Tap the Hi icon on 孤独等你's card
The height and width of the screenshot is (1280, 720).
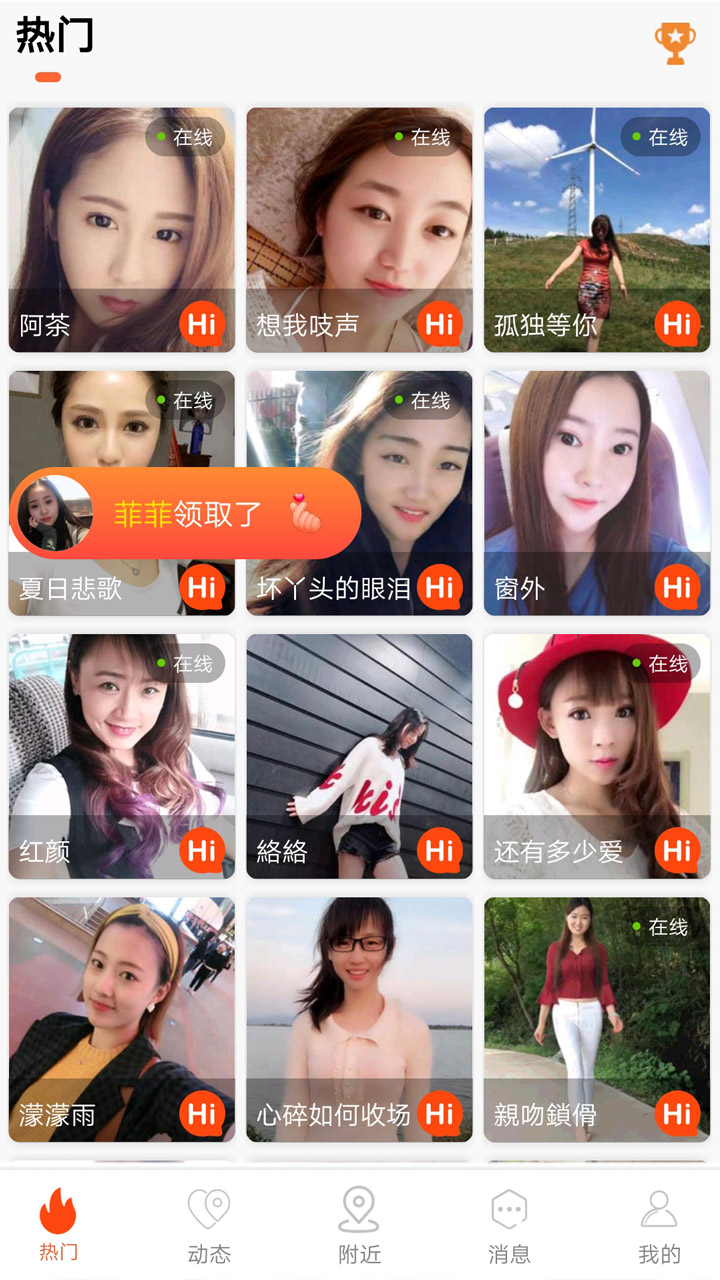(677, 324)
